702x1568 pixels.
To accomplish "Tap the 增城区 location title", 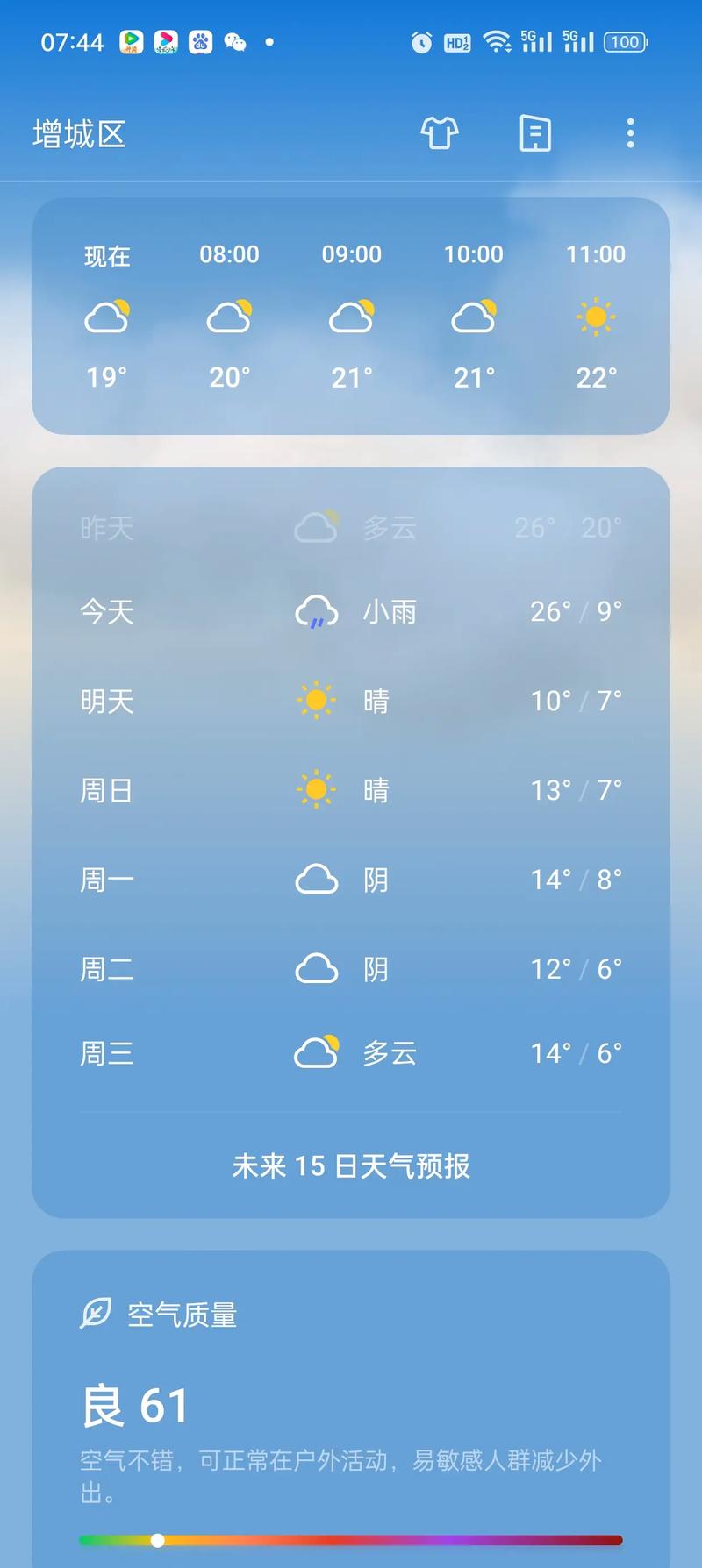I will [x=79, y=134].
